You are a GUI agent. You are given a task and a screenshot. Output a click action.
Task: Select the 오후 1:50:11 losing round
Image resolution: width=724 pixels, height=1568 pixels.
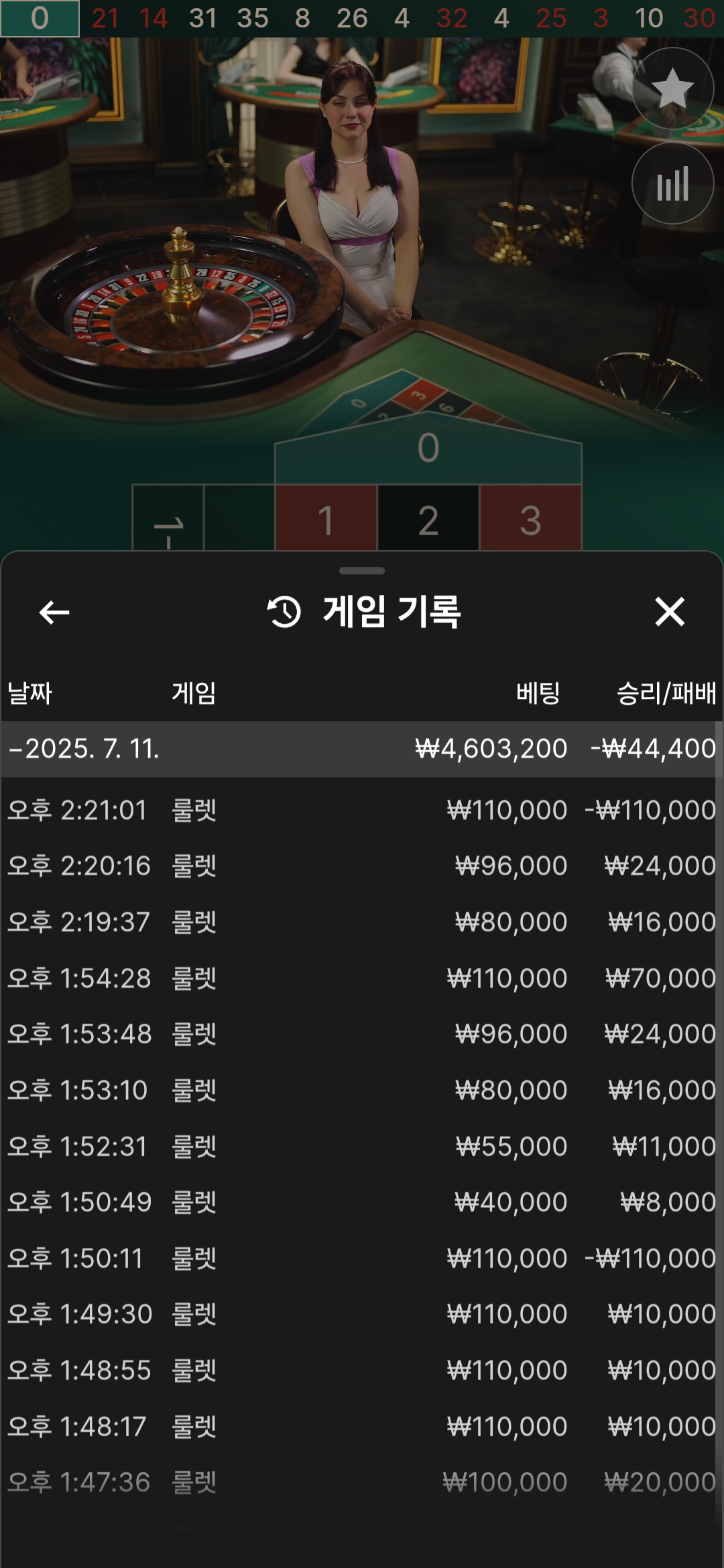tap(362, 1258)
